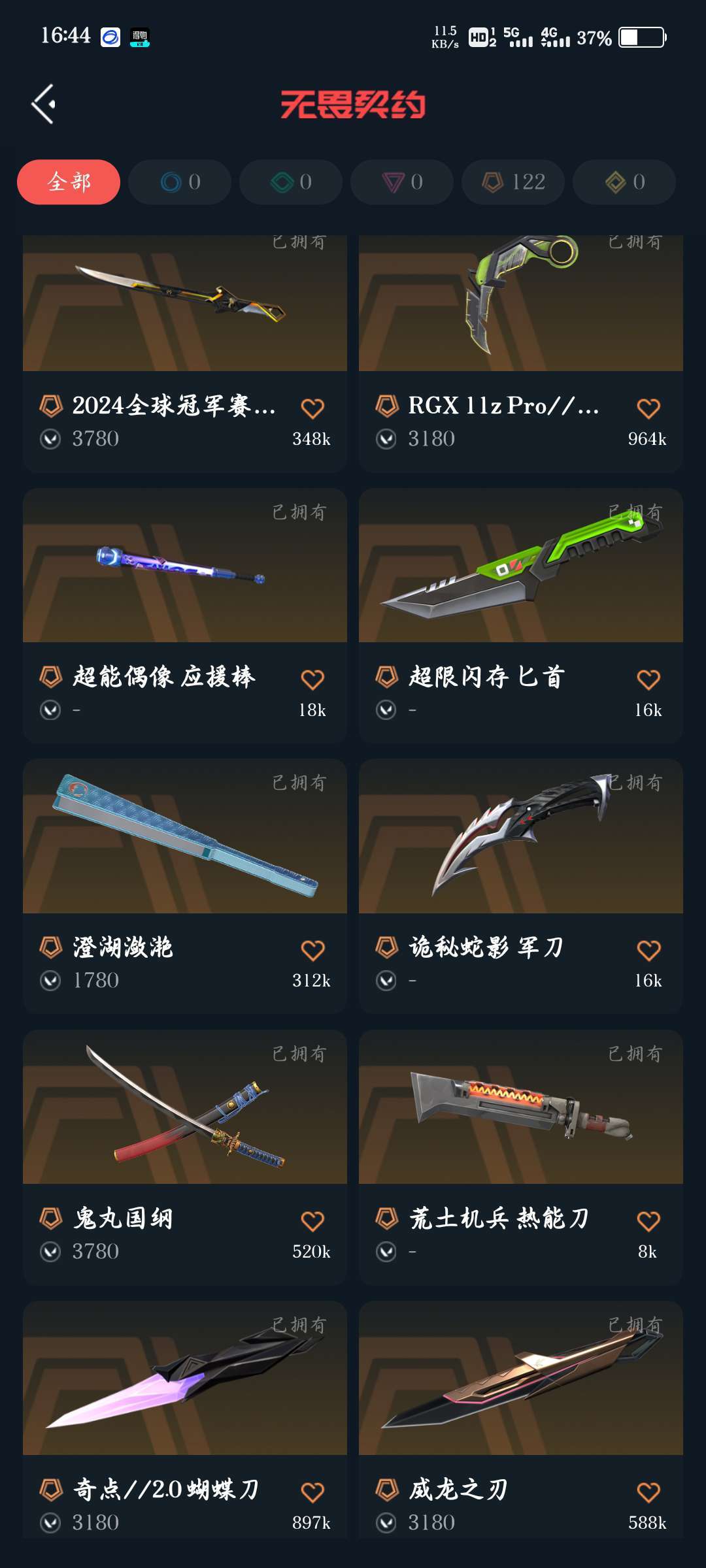
Task: Switch to the yellow diamond tier filter
Action: click(624, 182)
